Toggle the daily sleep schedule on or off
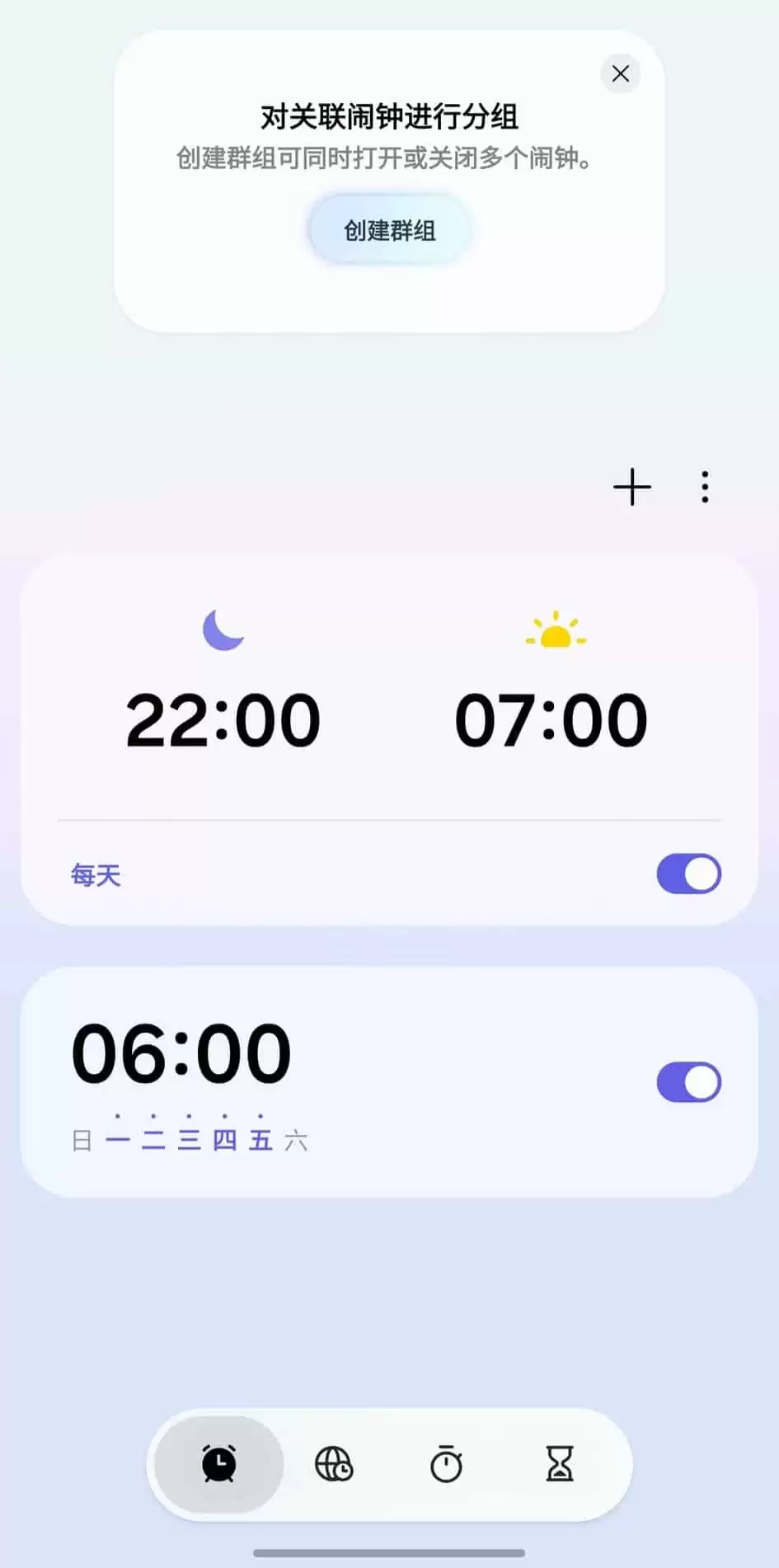779x1568 pixels. coord(689,873)
